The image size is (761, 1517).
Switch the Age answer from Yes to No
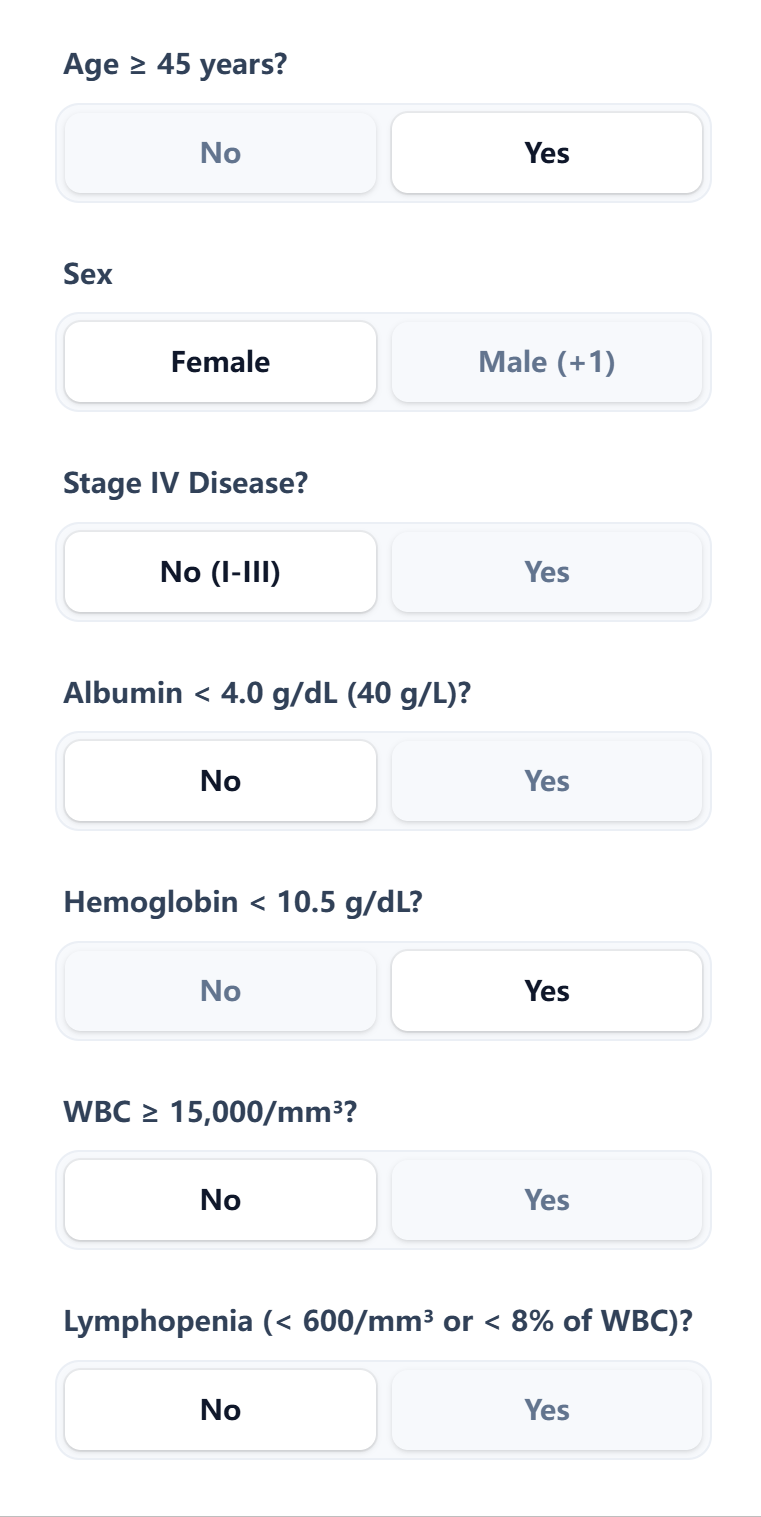pyautogui.click(x=220, y=152)
